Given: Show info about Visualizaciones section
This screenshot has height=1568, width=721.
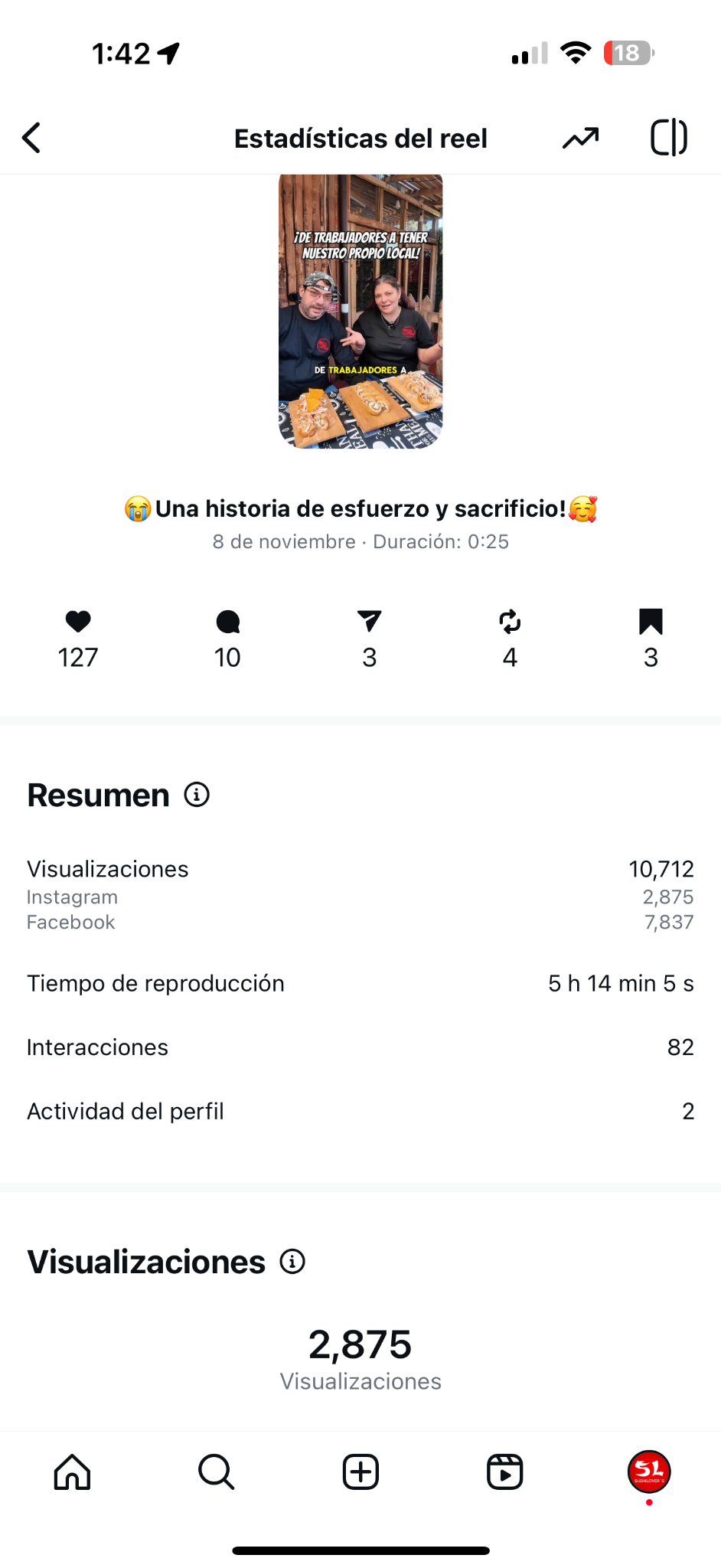Looking at the screenshot, I should point(292,1261).
